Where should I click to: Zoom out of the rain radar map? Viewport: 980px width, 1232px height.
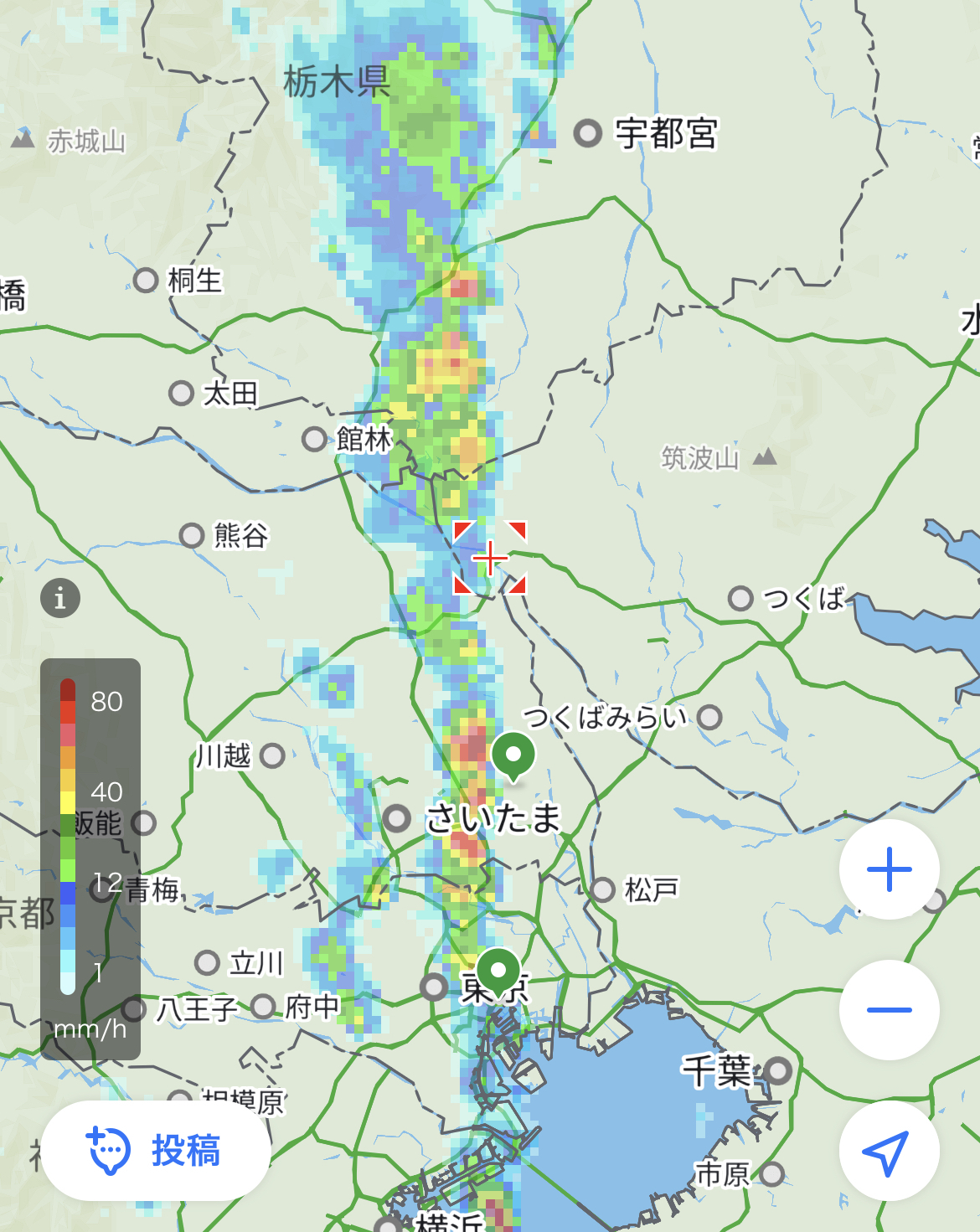click(x=889, y=1010)
